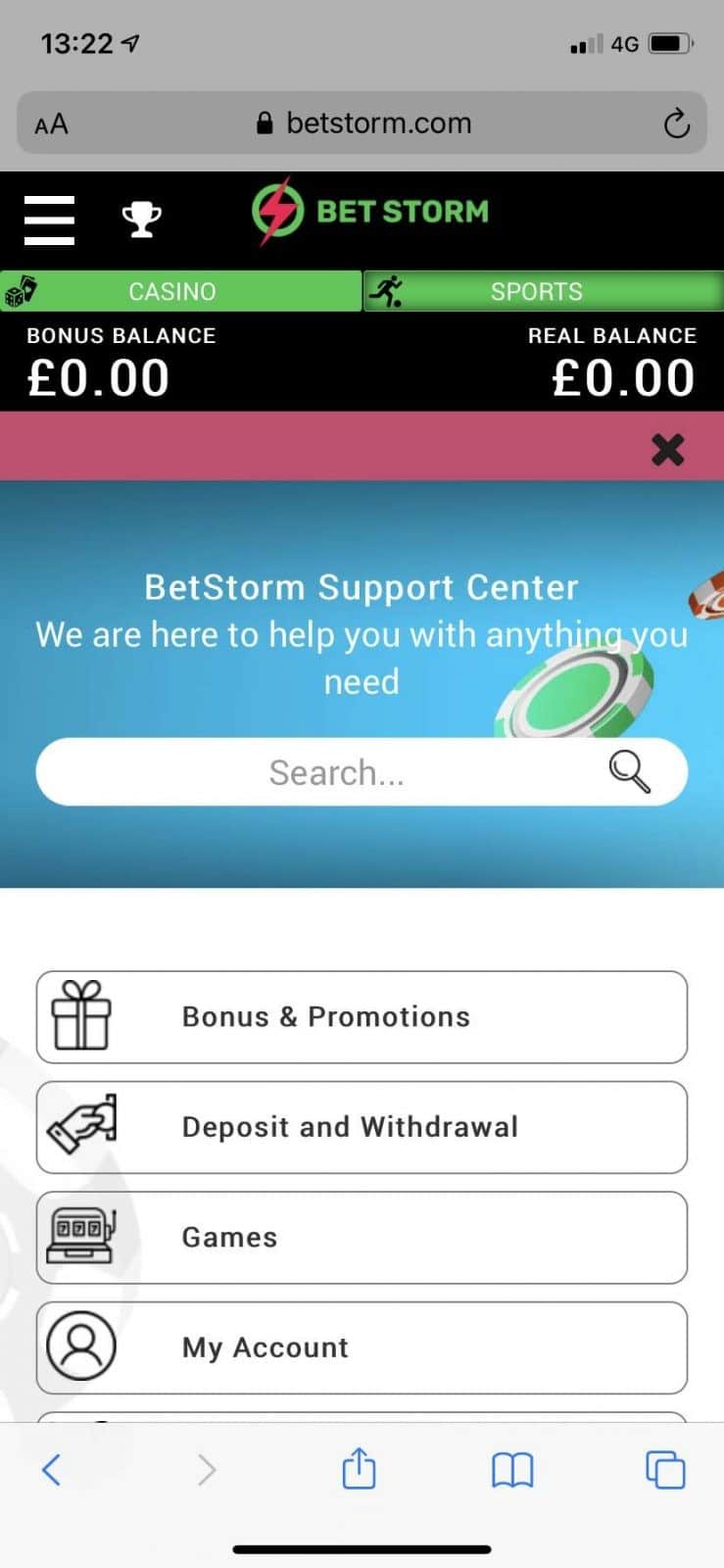Dismiss the pink banner
The width and height of the screenshot is (724, 1568).
(x=667, y=450)
